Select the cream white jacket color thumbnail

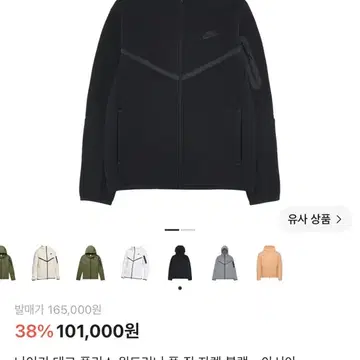46,263
